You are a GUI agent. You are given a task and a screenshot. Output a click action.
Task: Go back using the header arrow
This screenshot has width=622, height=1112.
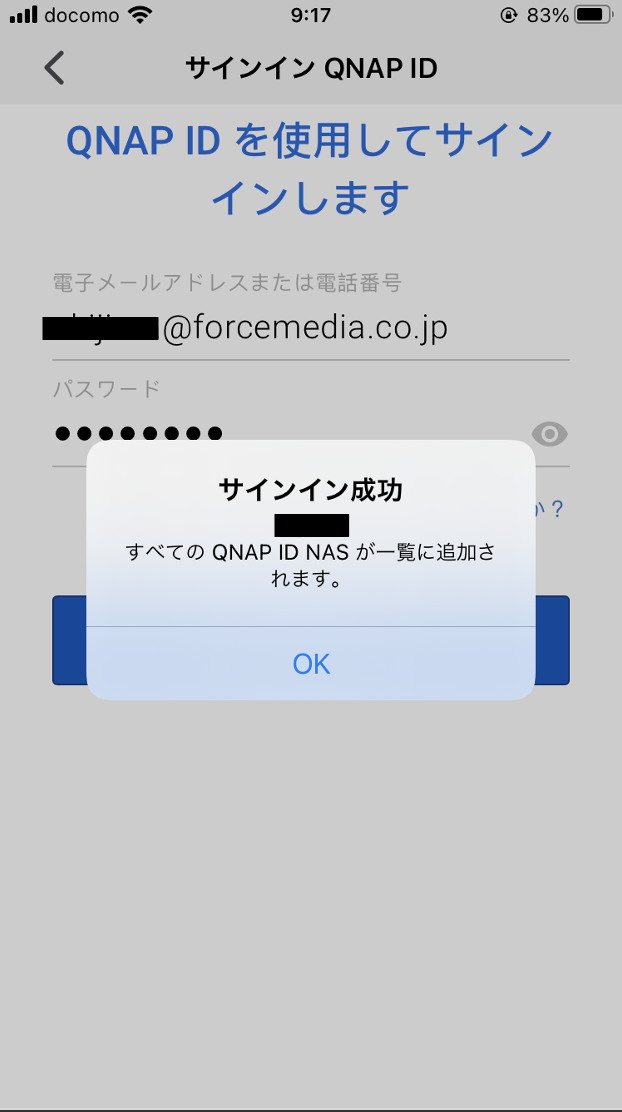tap(54, 68)
